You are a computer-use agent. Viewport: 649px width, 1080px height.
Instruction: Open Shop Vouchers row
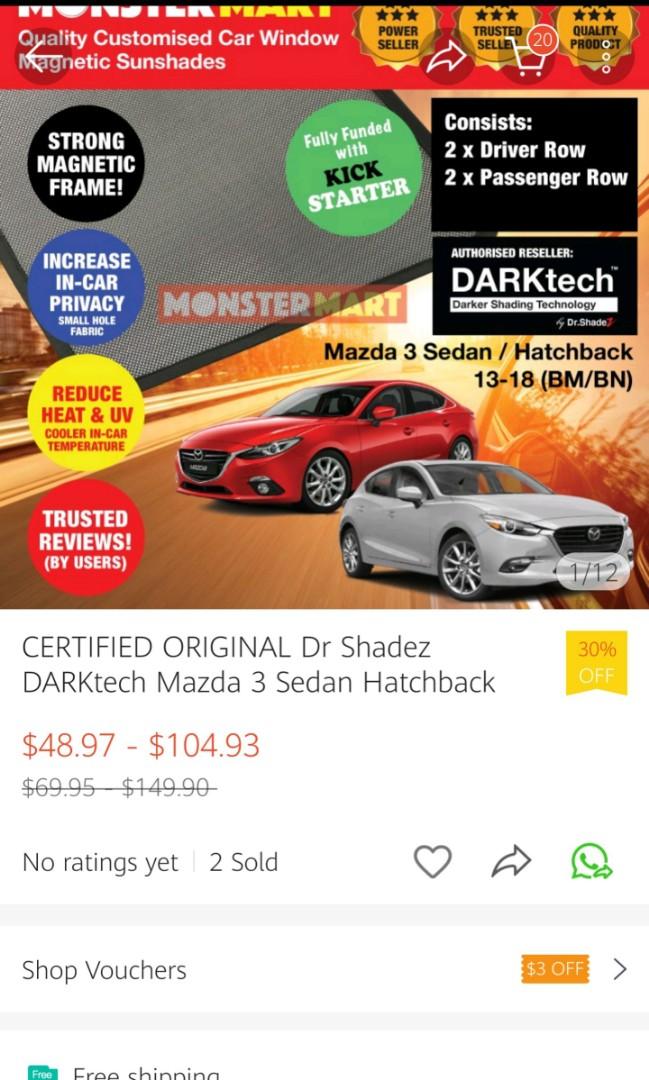pyautogui.click(x=324, y=969)
